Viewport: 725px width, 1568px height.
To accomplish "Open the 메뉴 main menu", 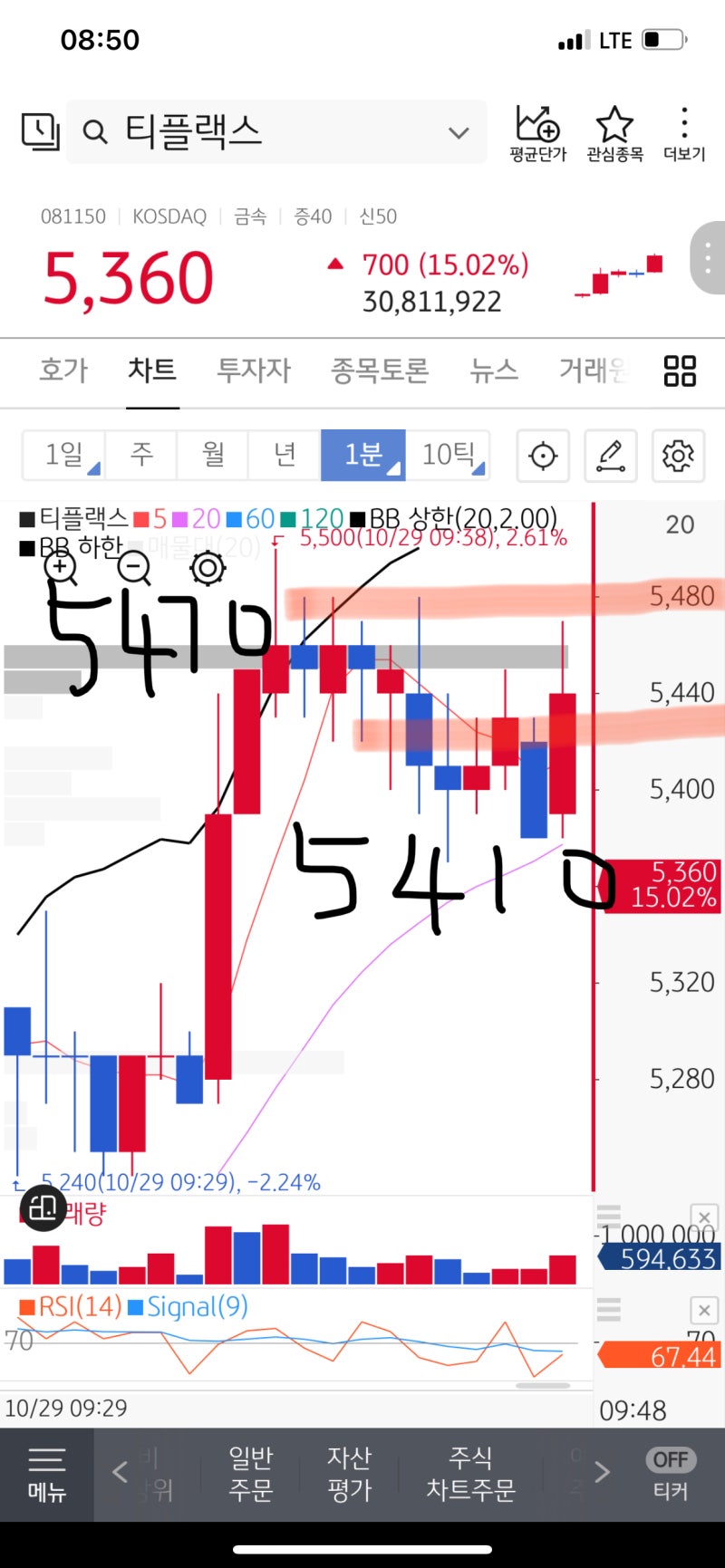I will pyautogui.click(x=46, y=1475).
